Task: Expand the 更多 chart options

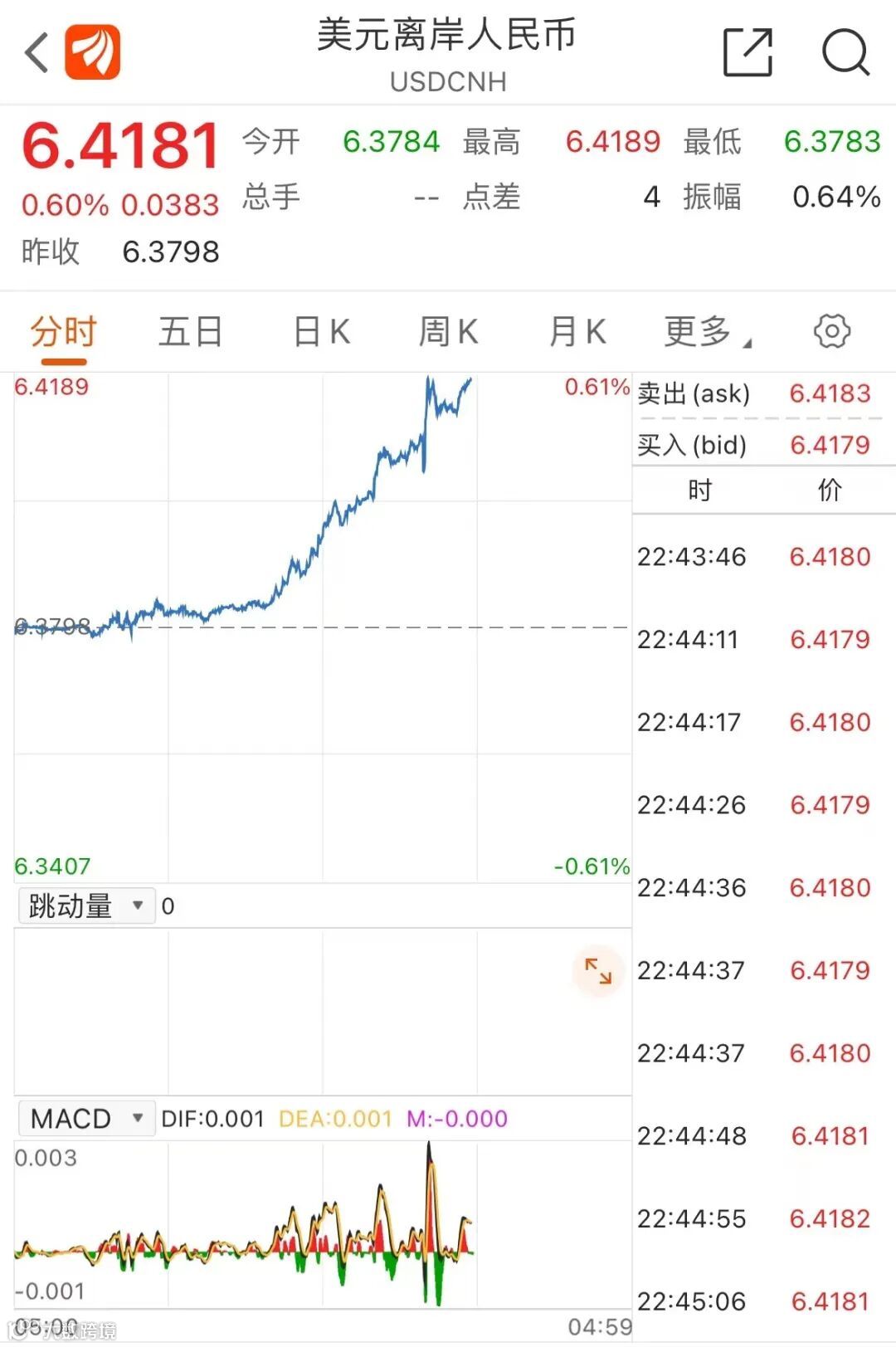Action: click(x=706, y=332)
